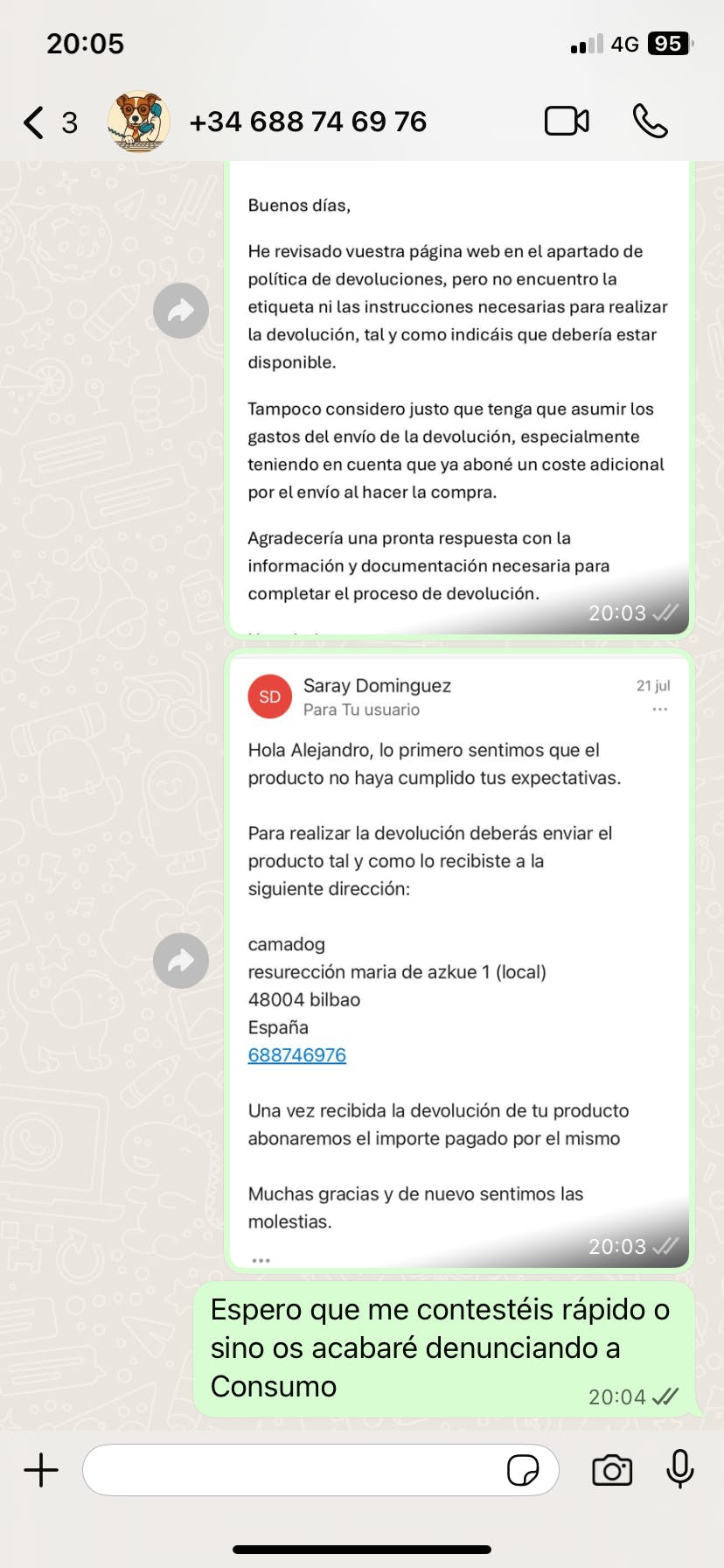724x1568 pixels.
Task: Start a video call
Action: point(567,122)
